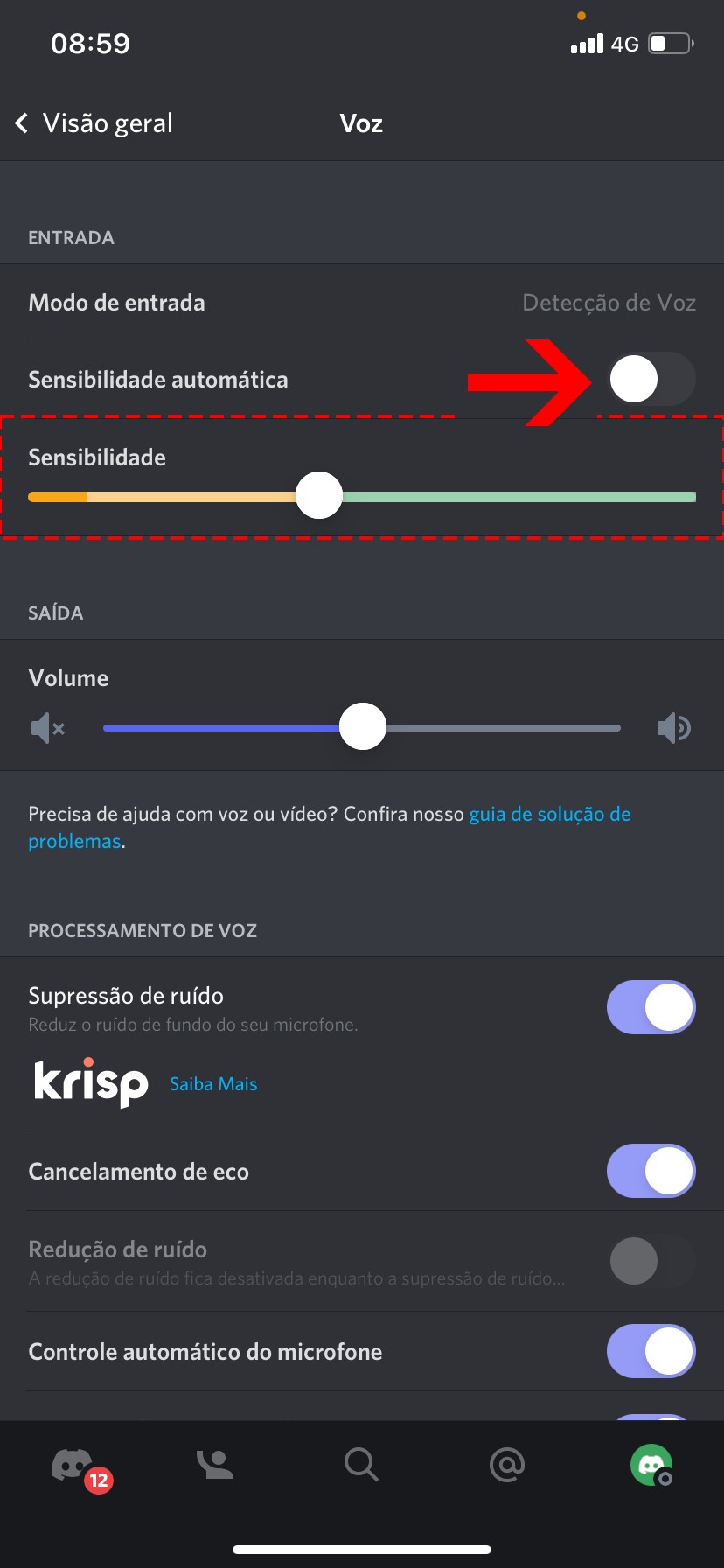Enable Sensibilidade automática switch
Viewport: 724px width, 1568px height.
(651, 380)
